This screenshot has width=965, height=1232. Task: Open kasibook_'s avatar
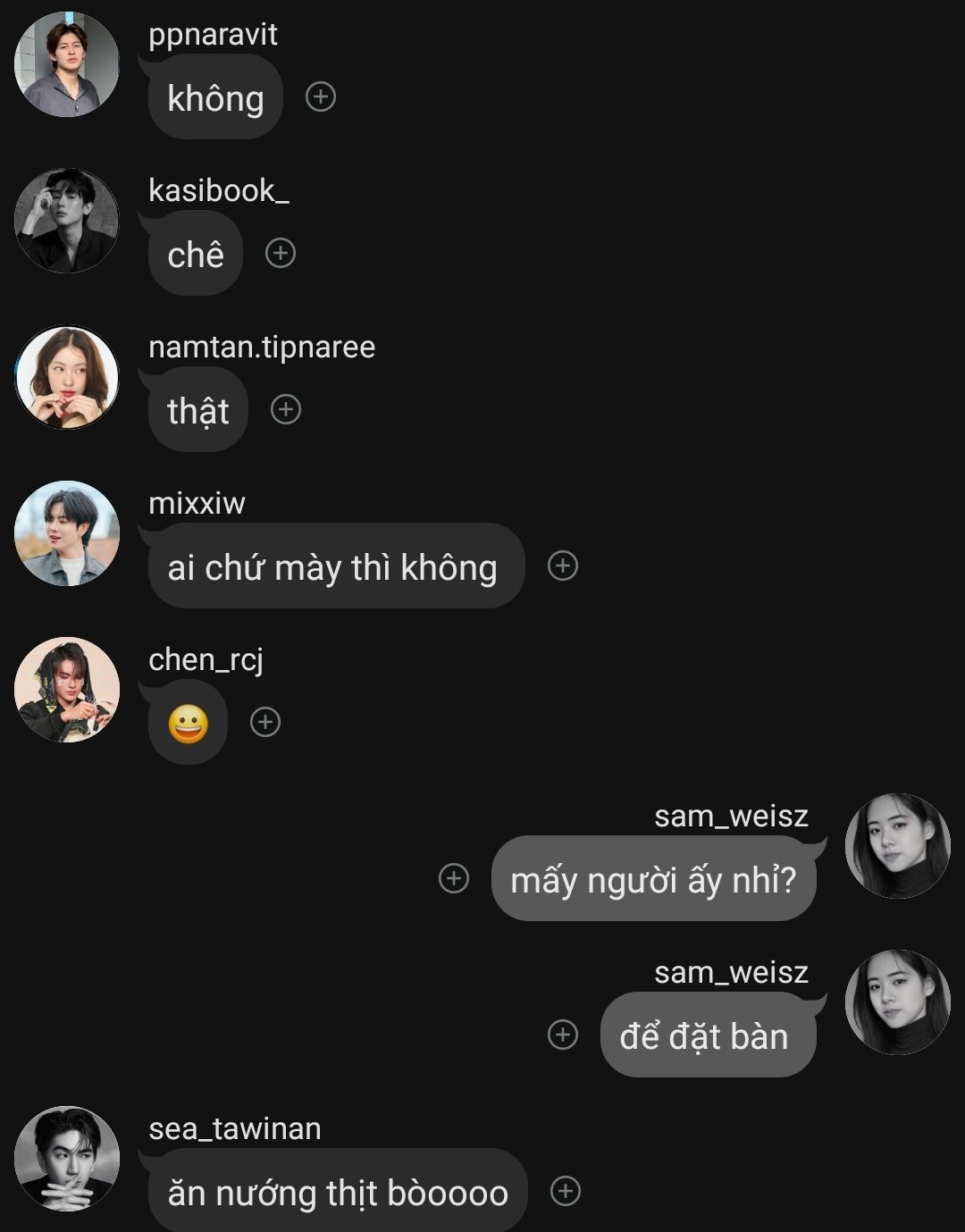[x=67, y=221]
